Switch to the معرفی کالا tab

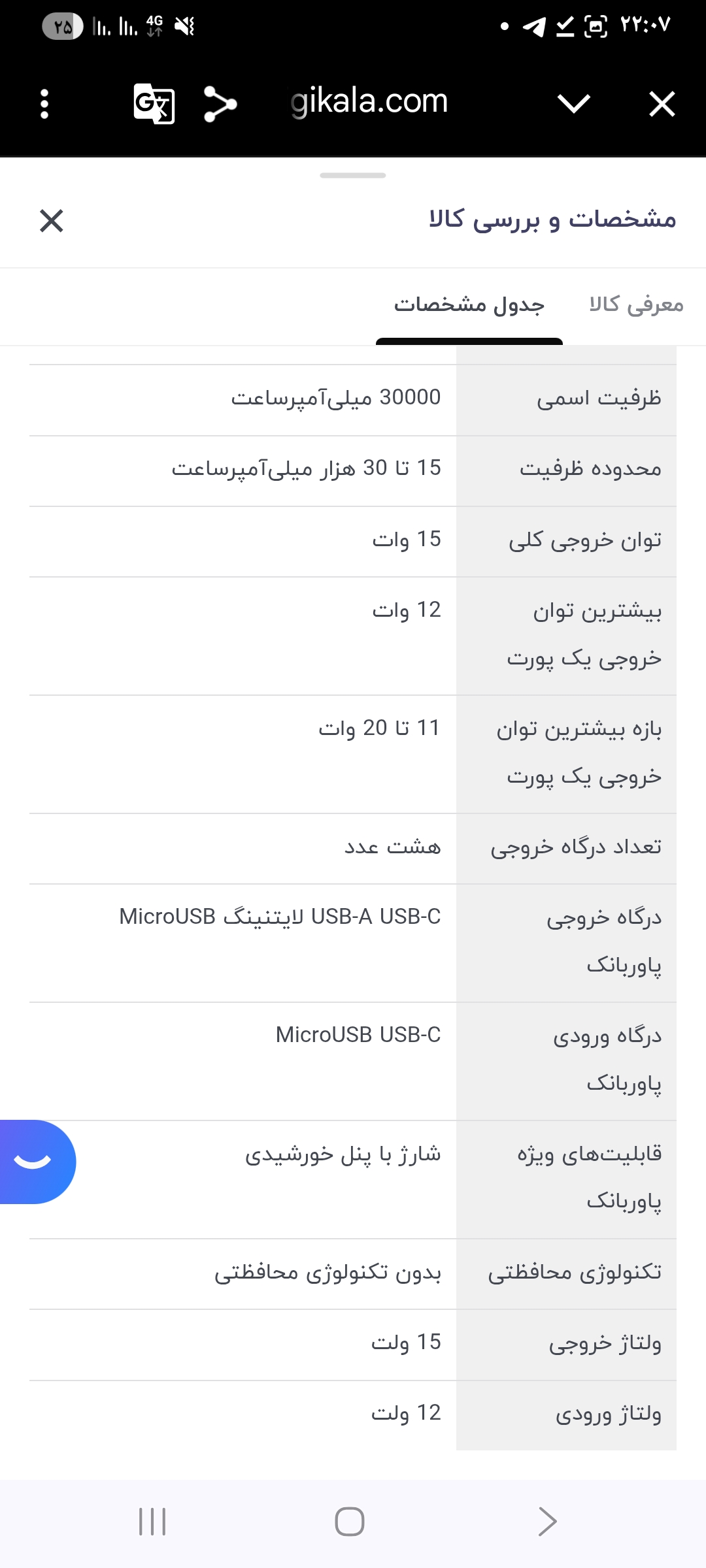[x=636, y=305]
